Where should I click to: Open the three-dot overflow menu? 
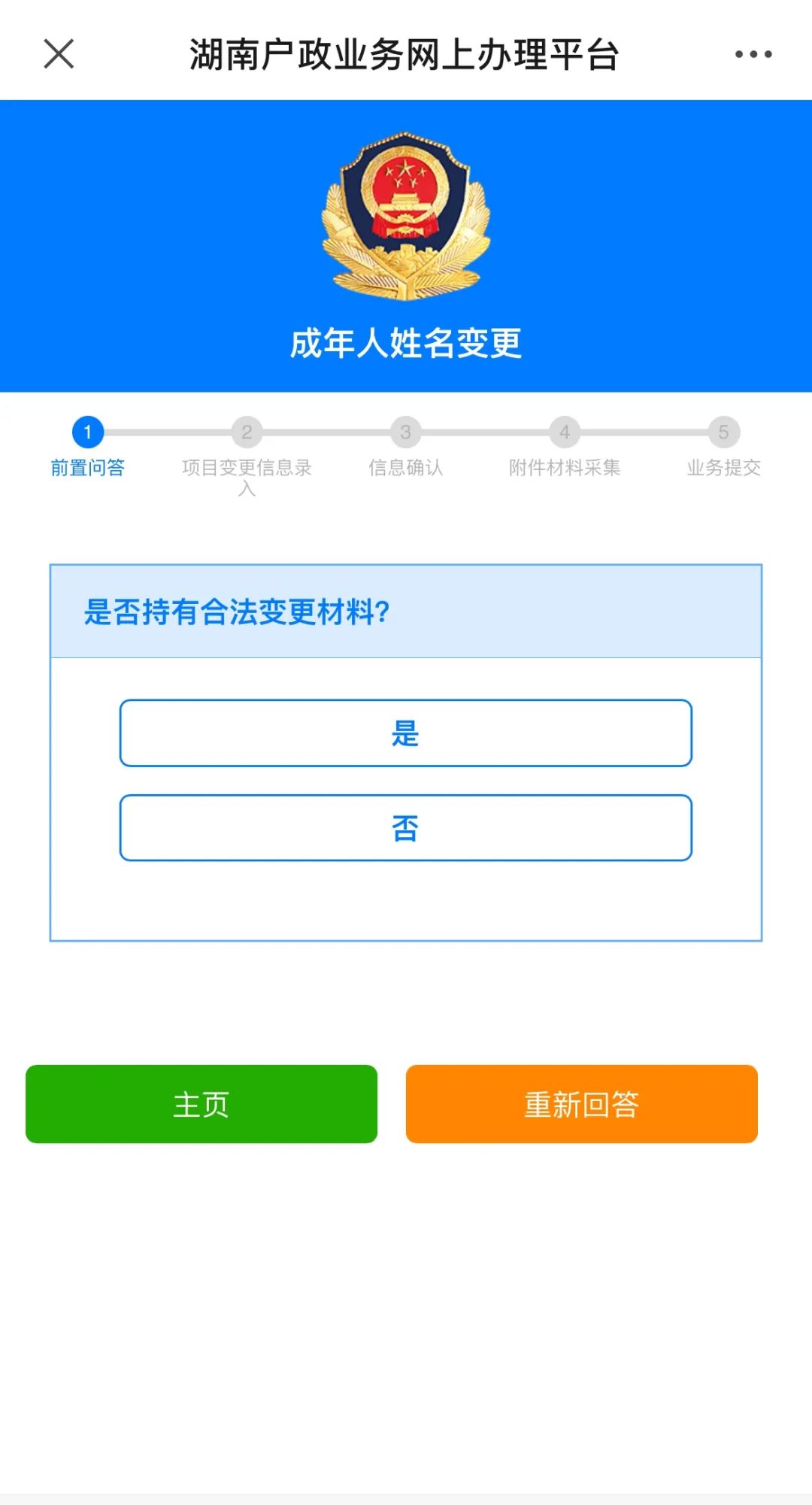[x=753, y=54]
